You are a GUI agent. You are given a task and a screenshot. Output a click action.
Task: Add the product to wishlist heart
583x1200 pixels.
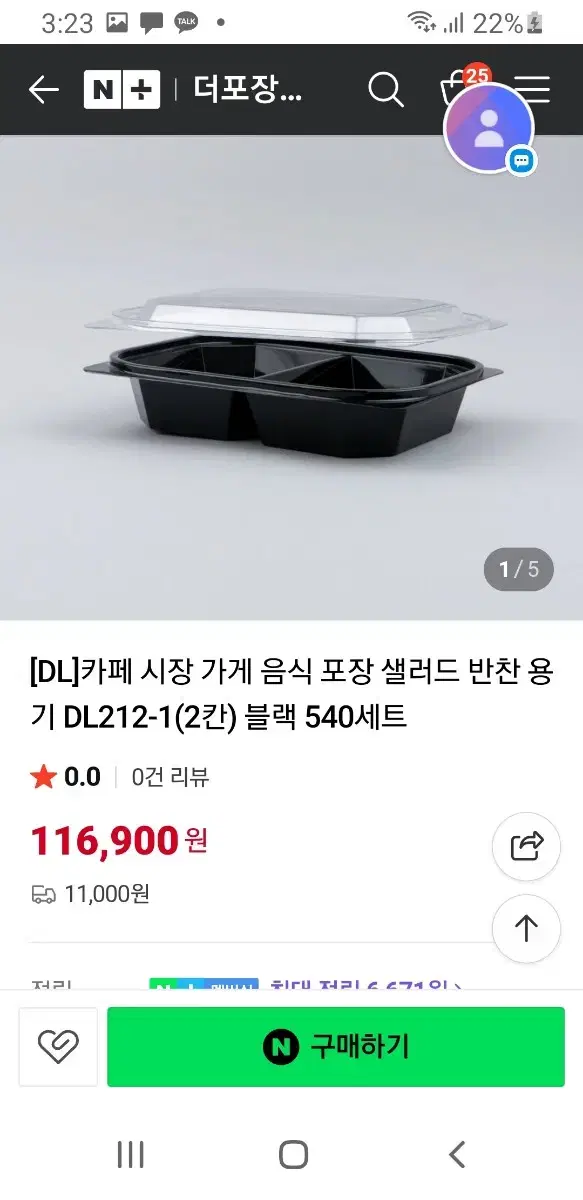(x=58, y=1047)
